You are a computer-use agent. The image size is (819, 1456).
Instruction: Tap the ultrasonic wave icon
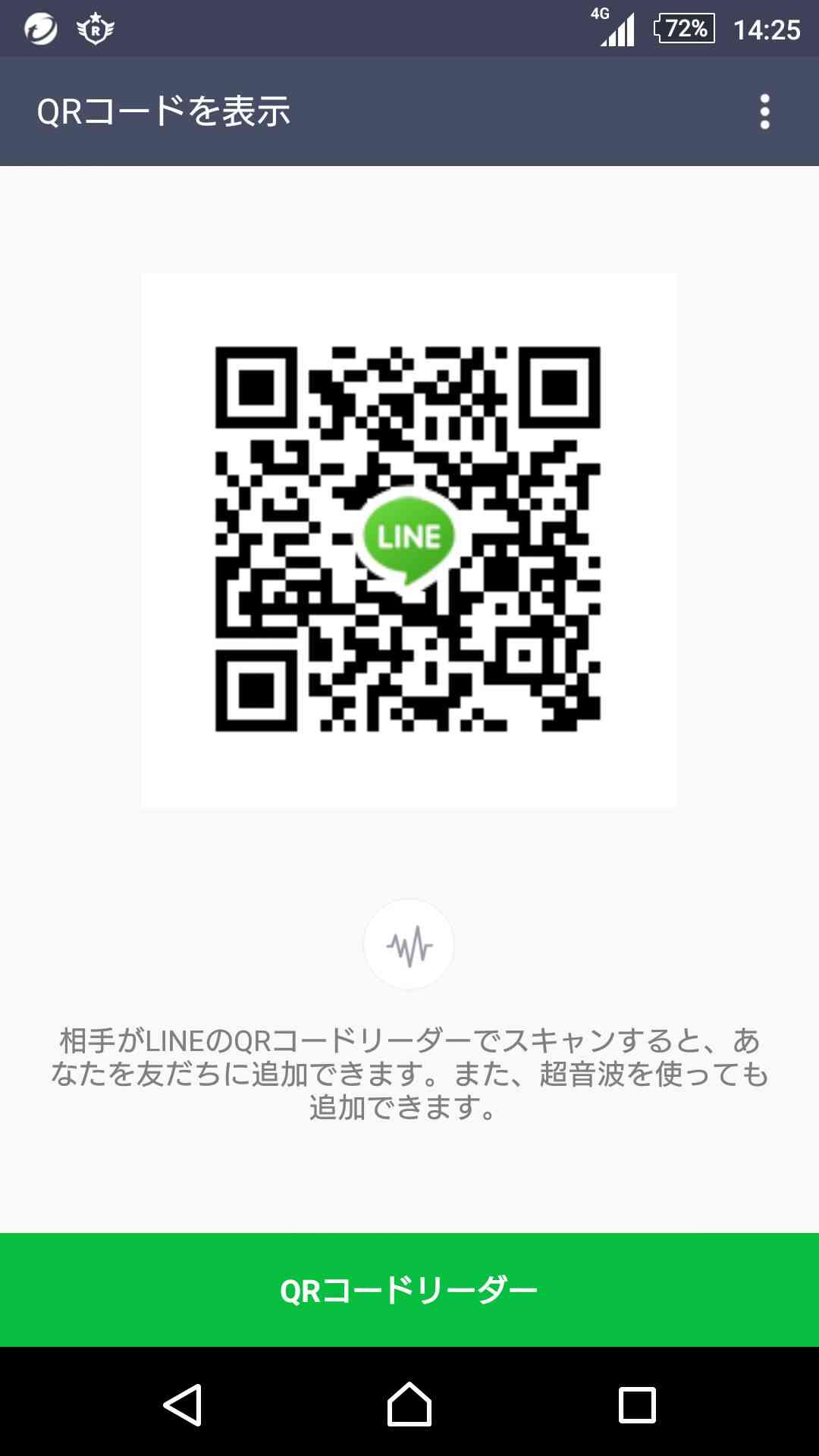[x=409, y=944]
